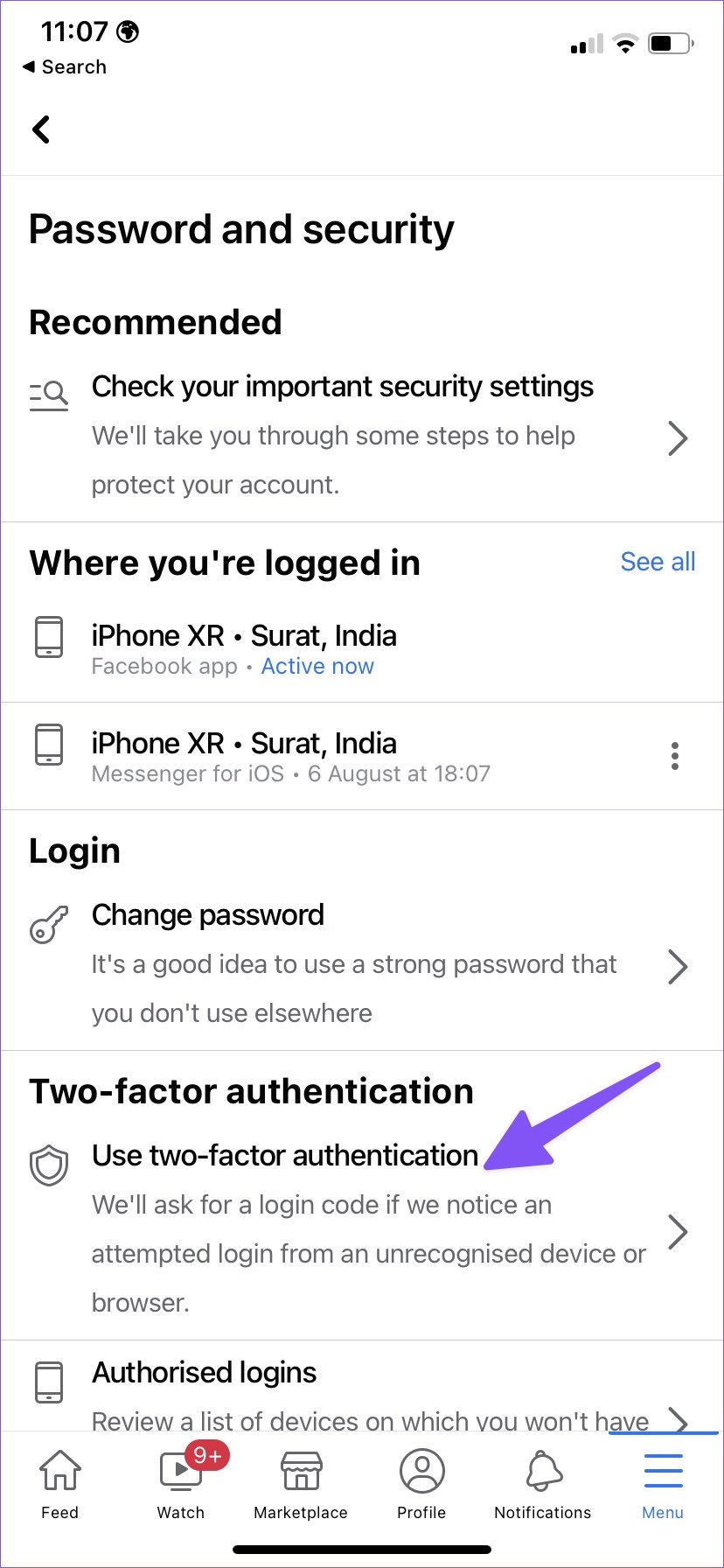Image resolution: width=724 pixels, height=1568 pixels.
Task: Tap See all logged-in devices
Action: (x=658, y=562)
